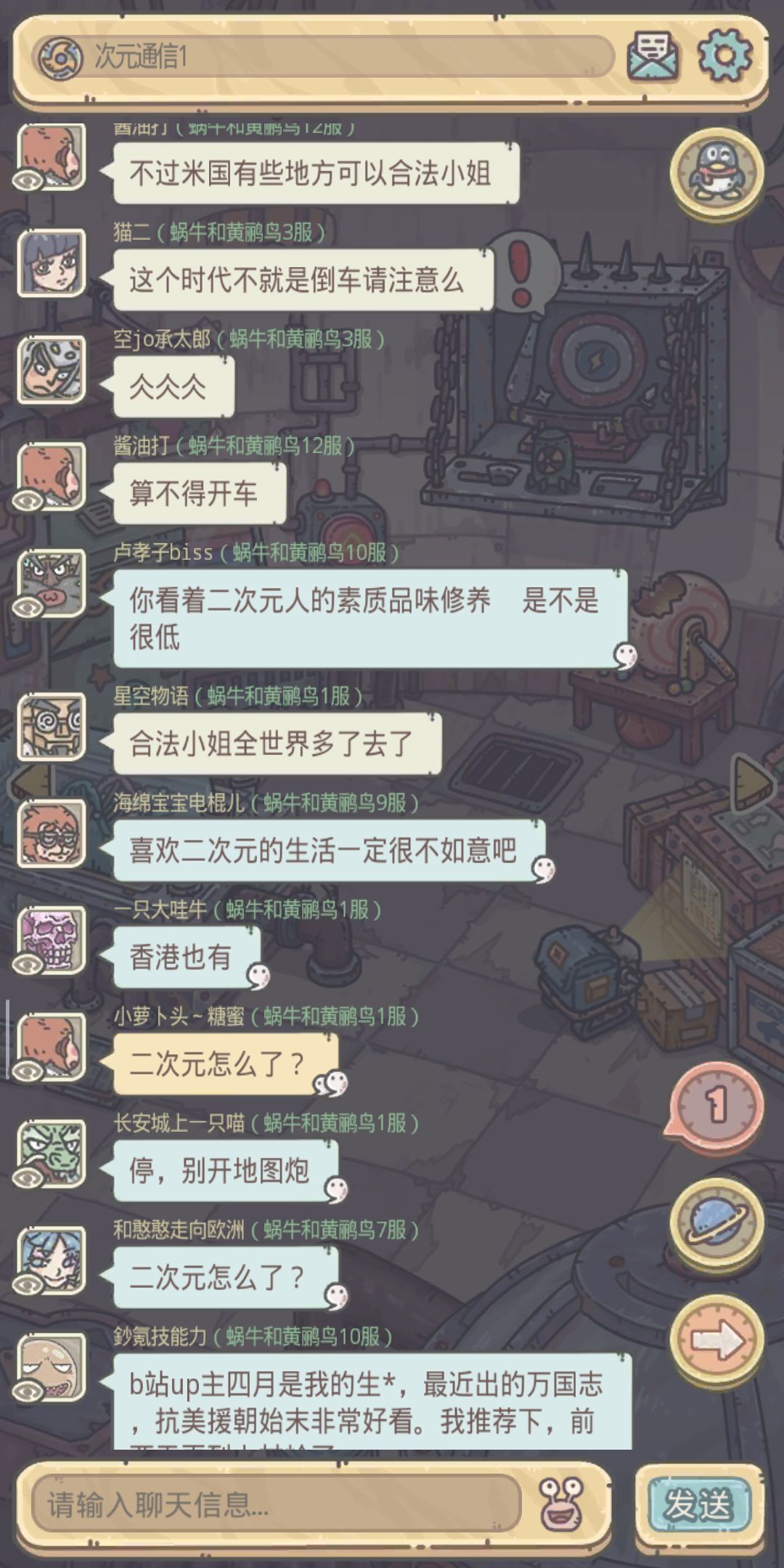
Task: Open the planet channel button
Action: pyautogui.click(x=716, y=1223)
